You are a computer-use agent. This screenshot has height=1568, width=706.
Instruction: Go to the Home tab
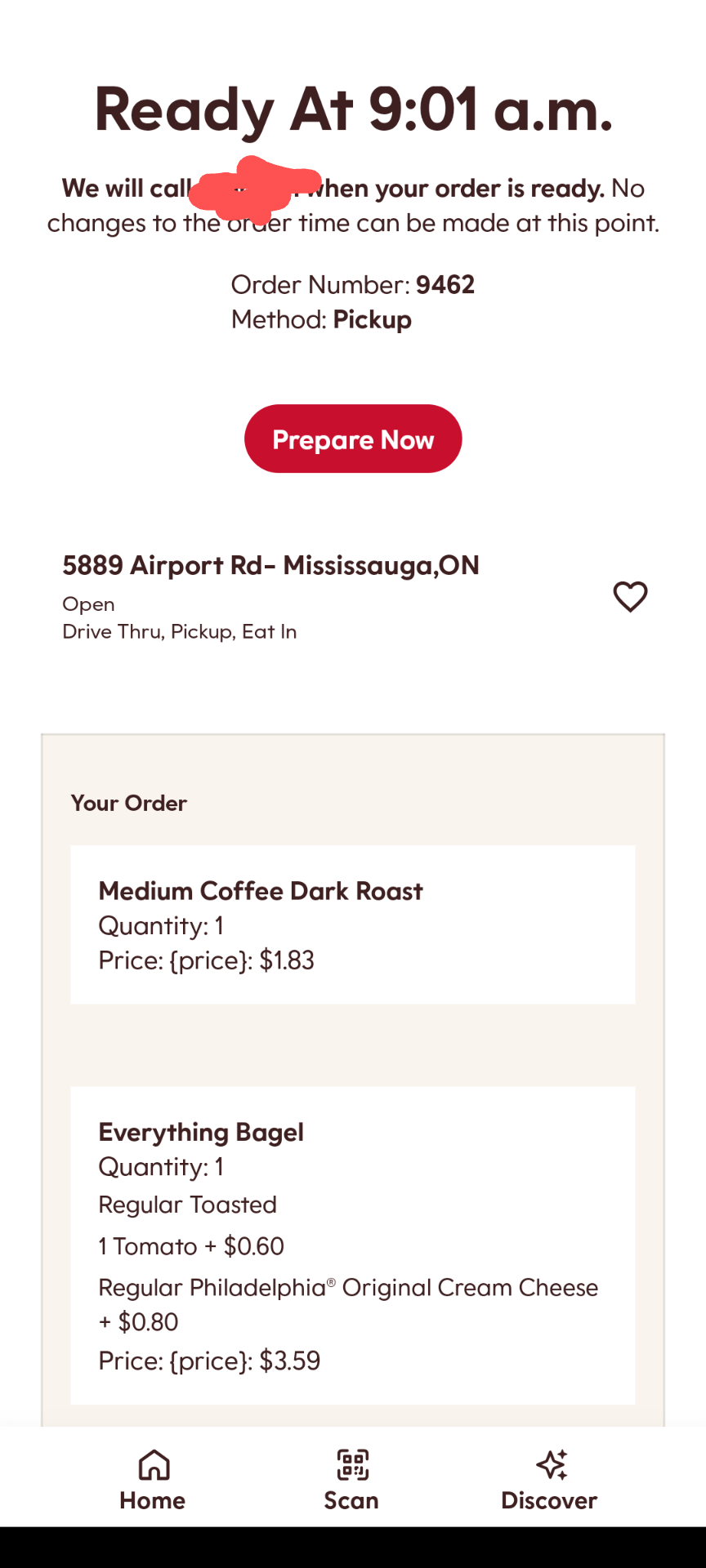click(153, 1479)
